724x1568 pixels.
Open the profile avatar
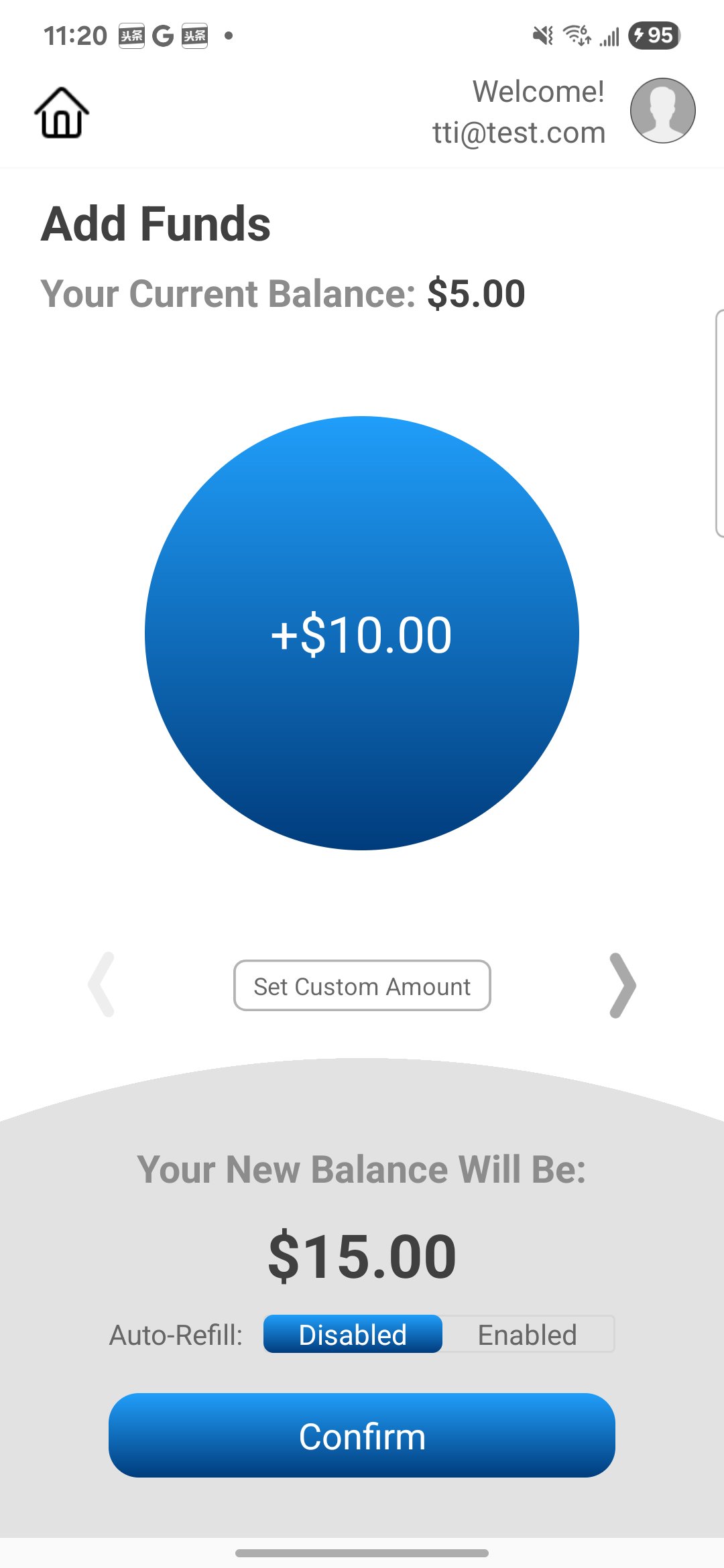point(662,111)
